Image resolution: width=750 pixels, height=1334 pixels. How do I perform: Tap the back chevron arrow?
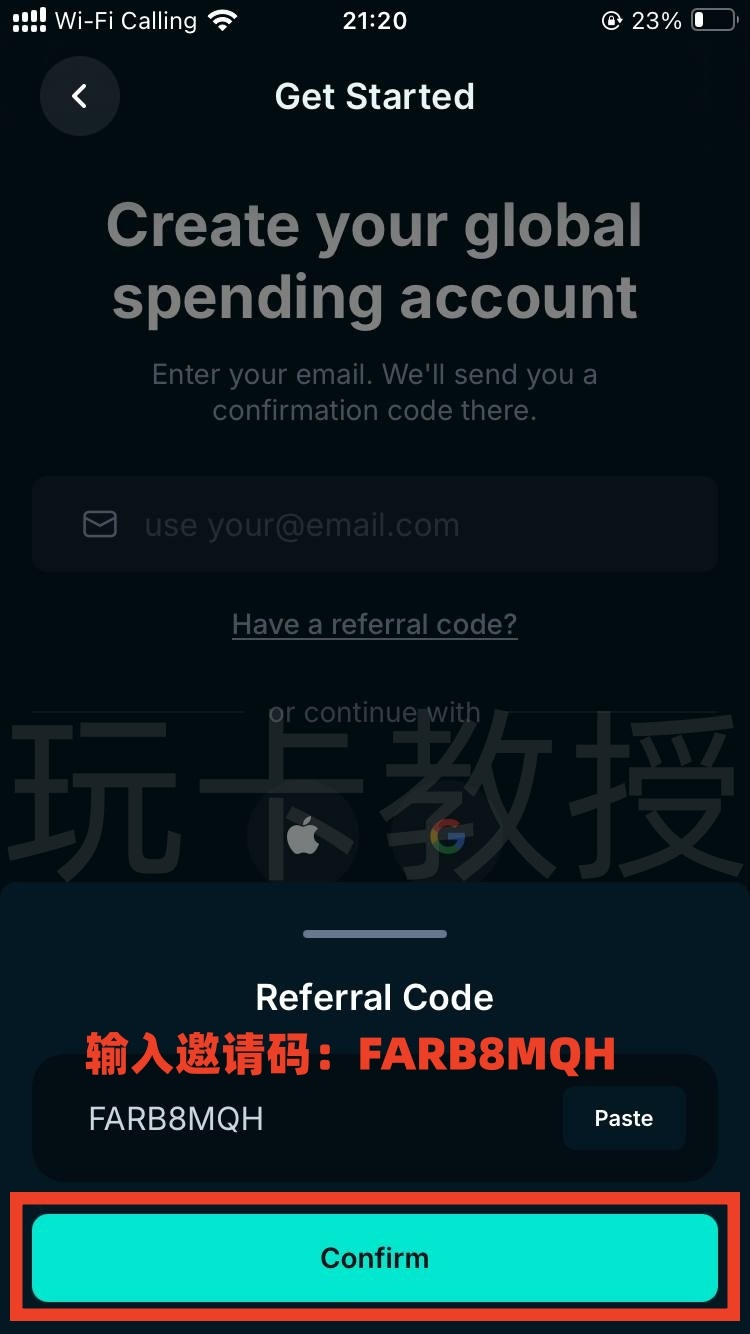tap(80, 96)
